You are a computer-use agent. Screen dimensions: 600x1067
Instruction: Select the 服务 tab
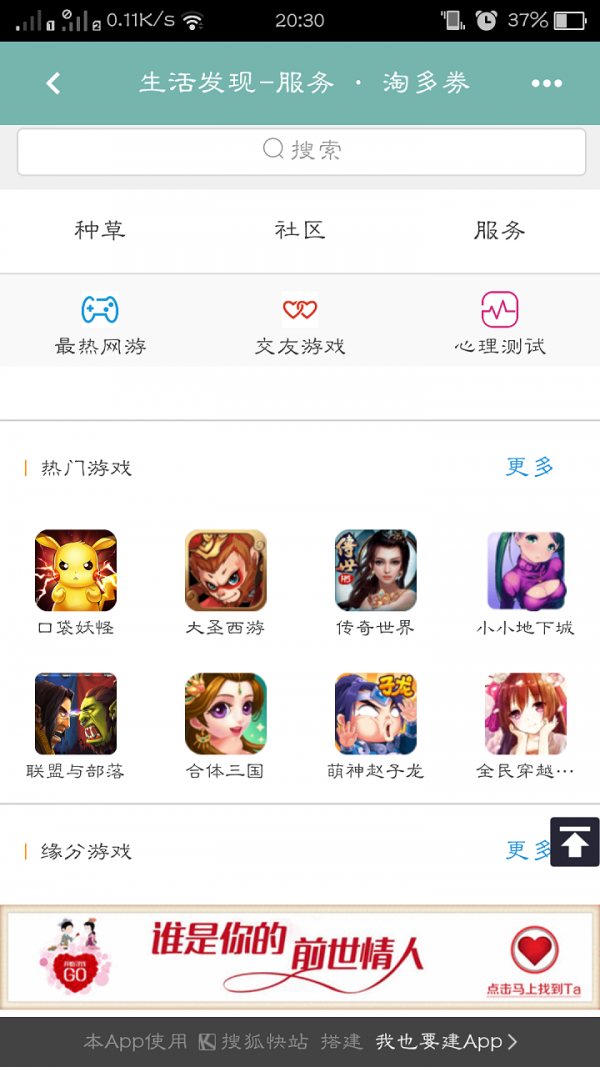[x=500, y=230]
